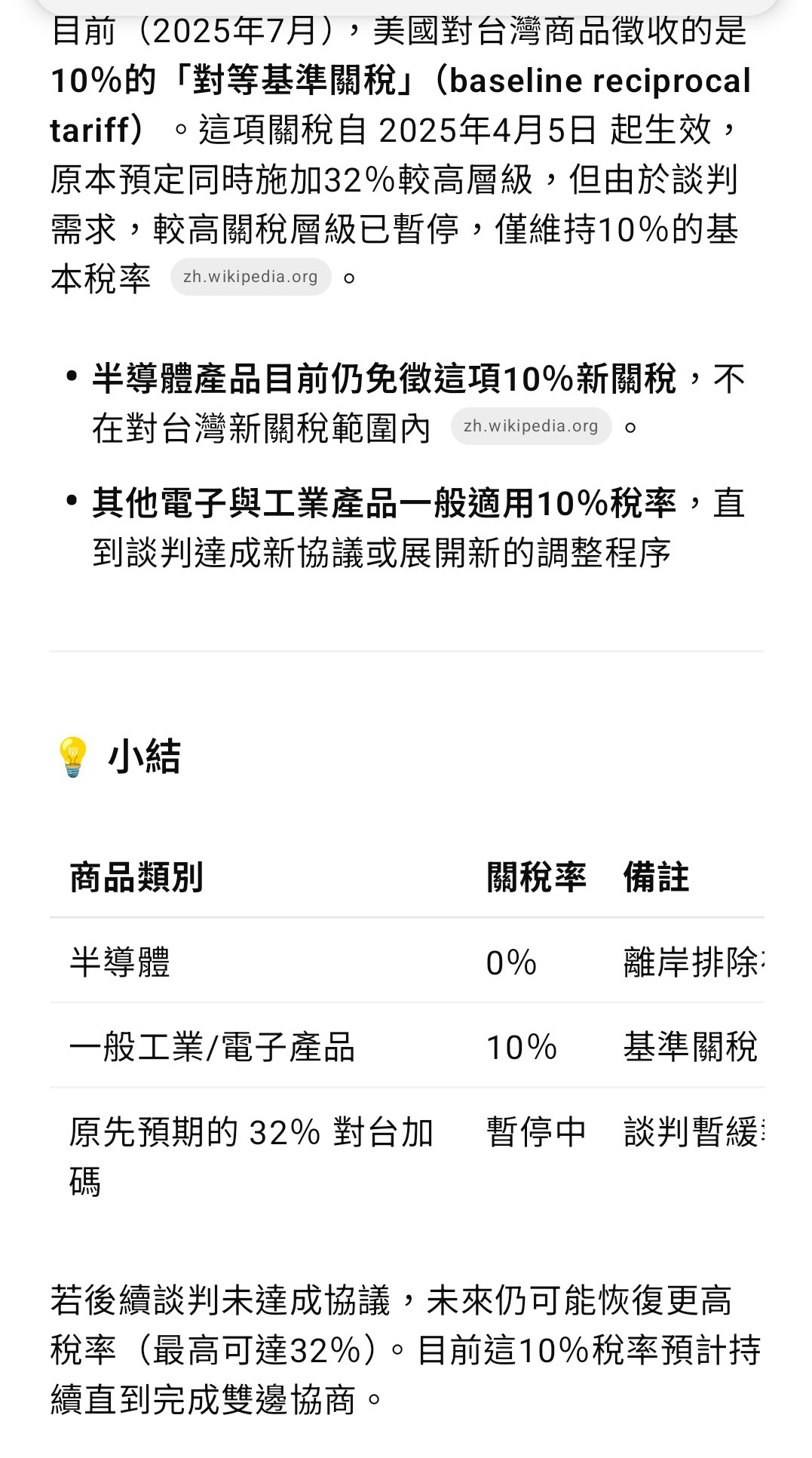Open the zh.wikipedia.org citation after 新關稅範圍內
The height and width of the screenshot is (1458, 812).
(531, 426)
